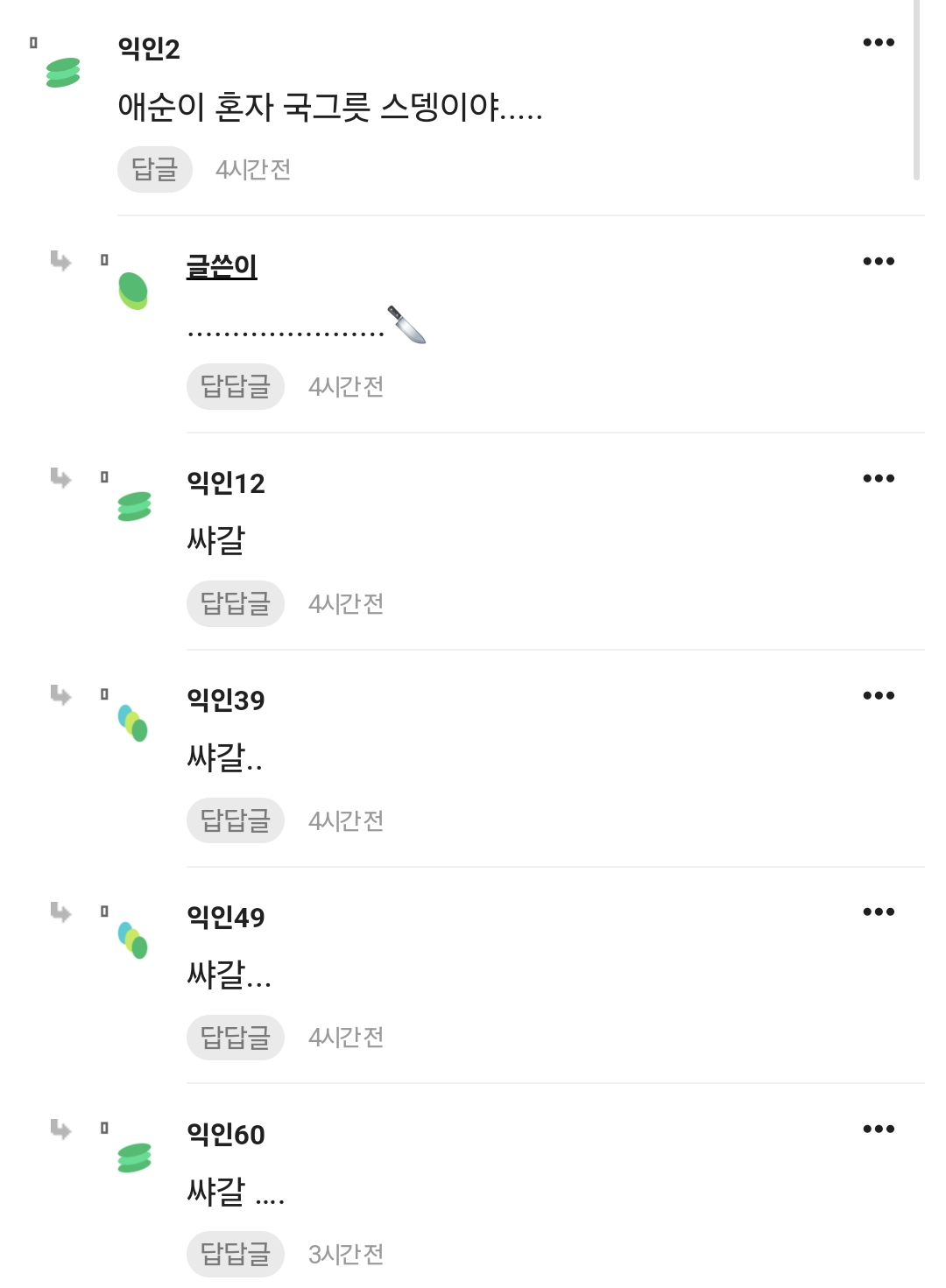Reply to 글쓴이's comment via 답답글
This screenshot has width=946, height=1288.
point(235,386)
